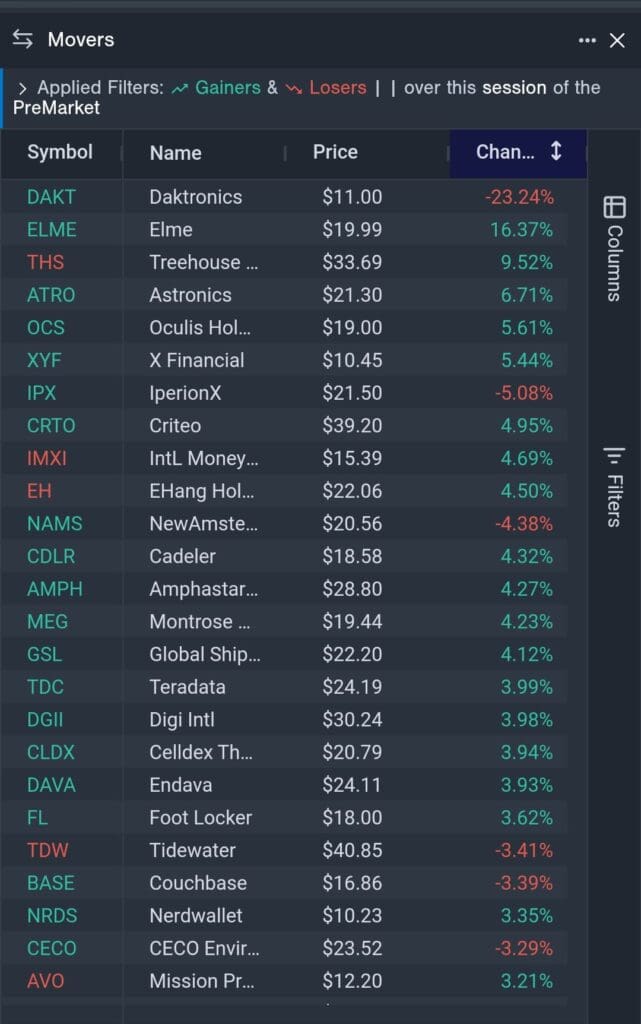This screenshot has width=641, height=1024.
Task: Sort the list by Price
Action: pos(335,152)
